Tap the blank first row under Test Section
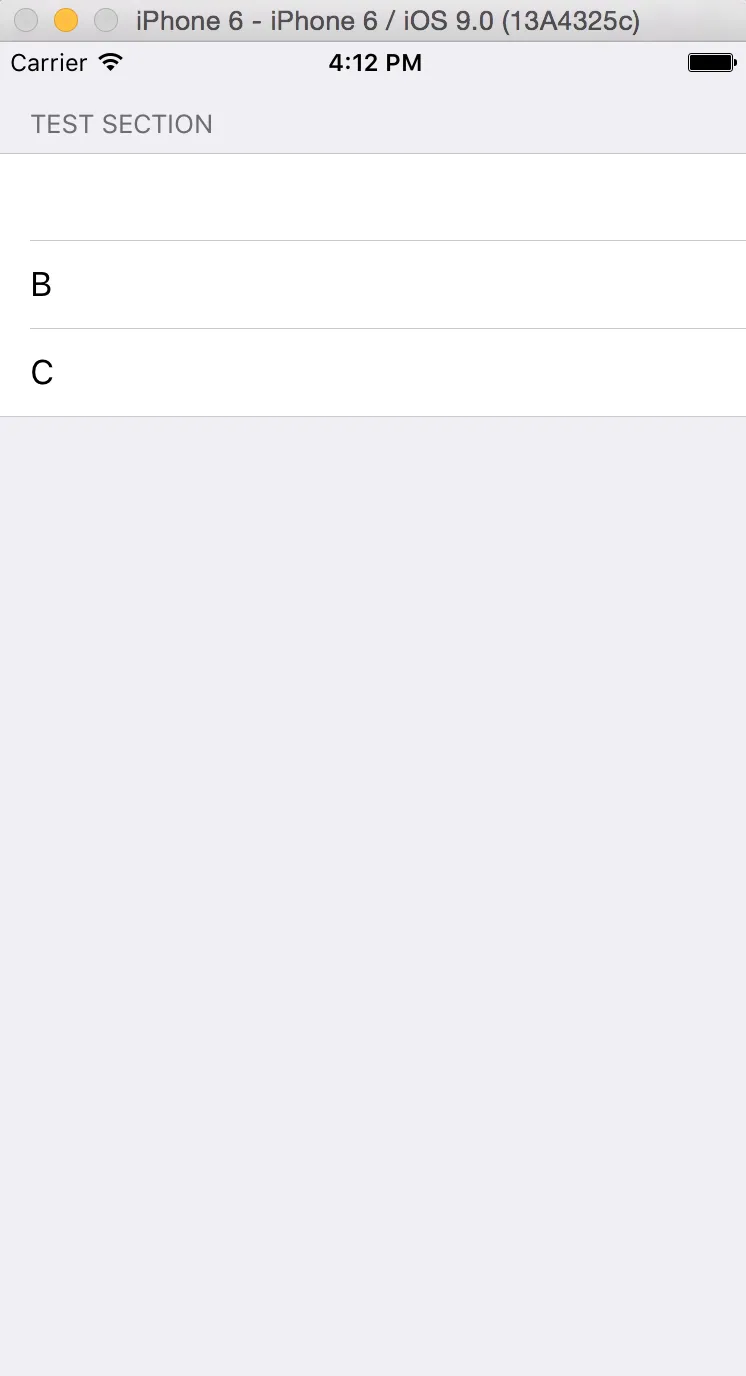This screenshot has height=1376, width=746. click(372, 197)
